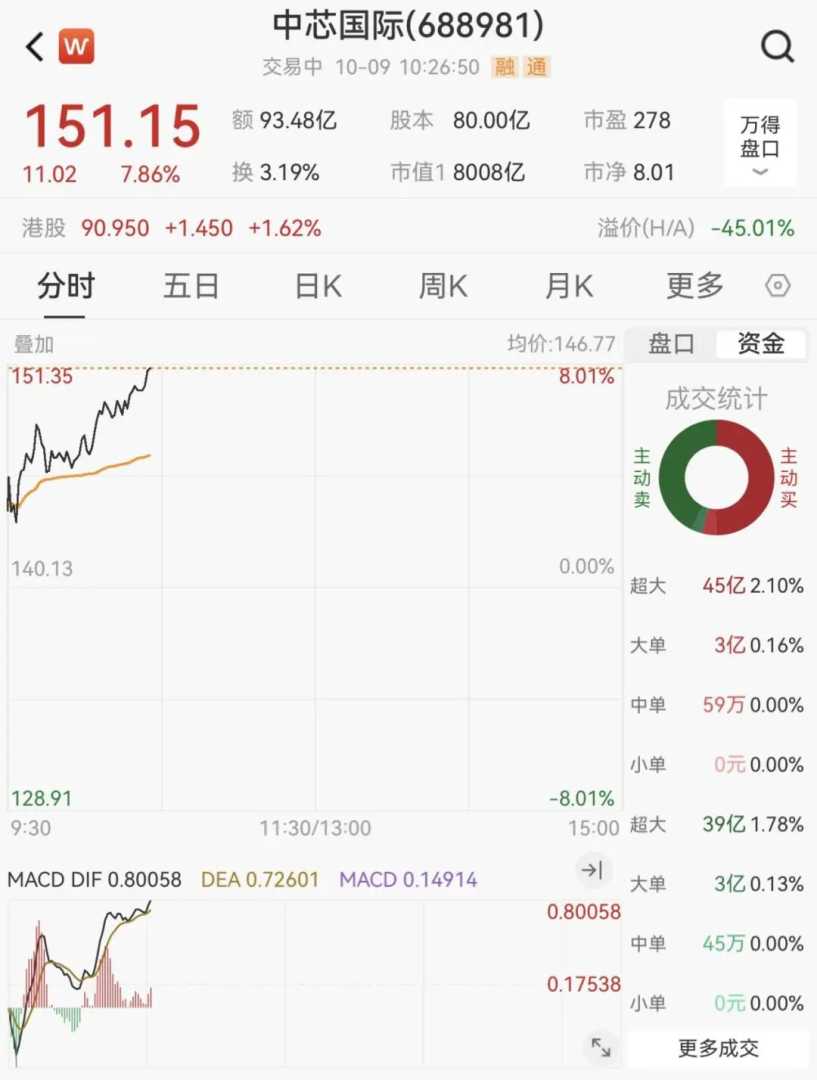Open the 港股 H-share quote row
The height and width of the screenshot is (1080, 817).
[172, 228]
